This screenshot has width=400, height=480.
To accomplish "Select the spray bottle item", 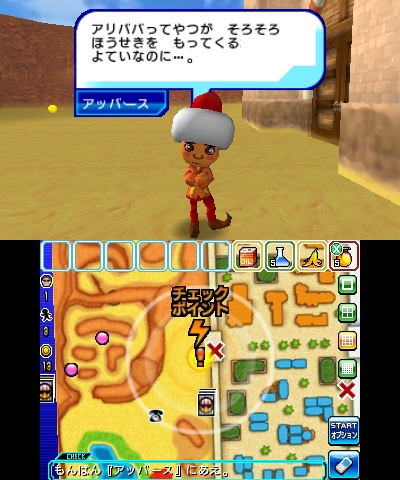I will pos(344,256).
